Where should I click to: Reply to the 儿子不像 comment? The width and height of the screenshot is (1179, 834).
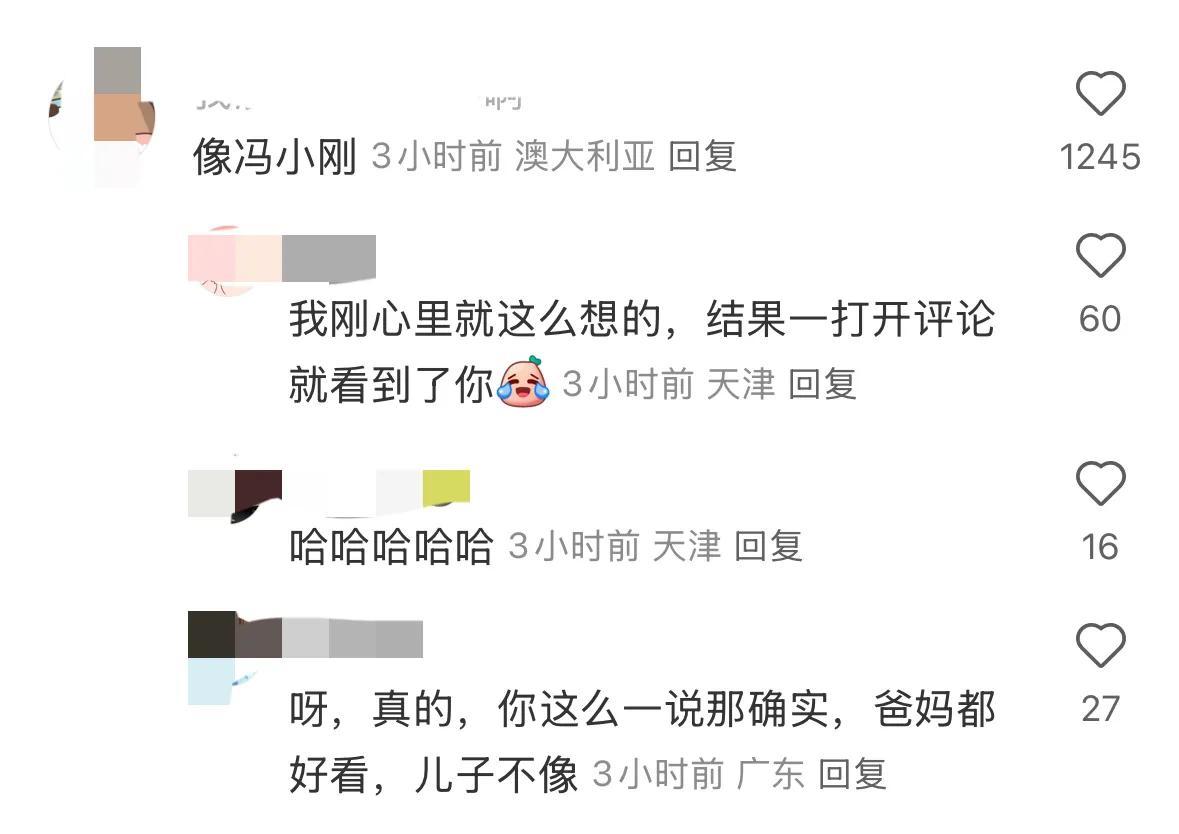[x=852, y=774]
